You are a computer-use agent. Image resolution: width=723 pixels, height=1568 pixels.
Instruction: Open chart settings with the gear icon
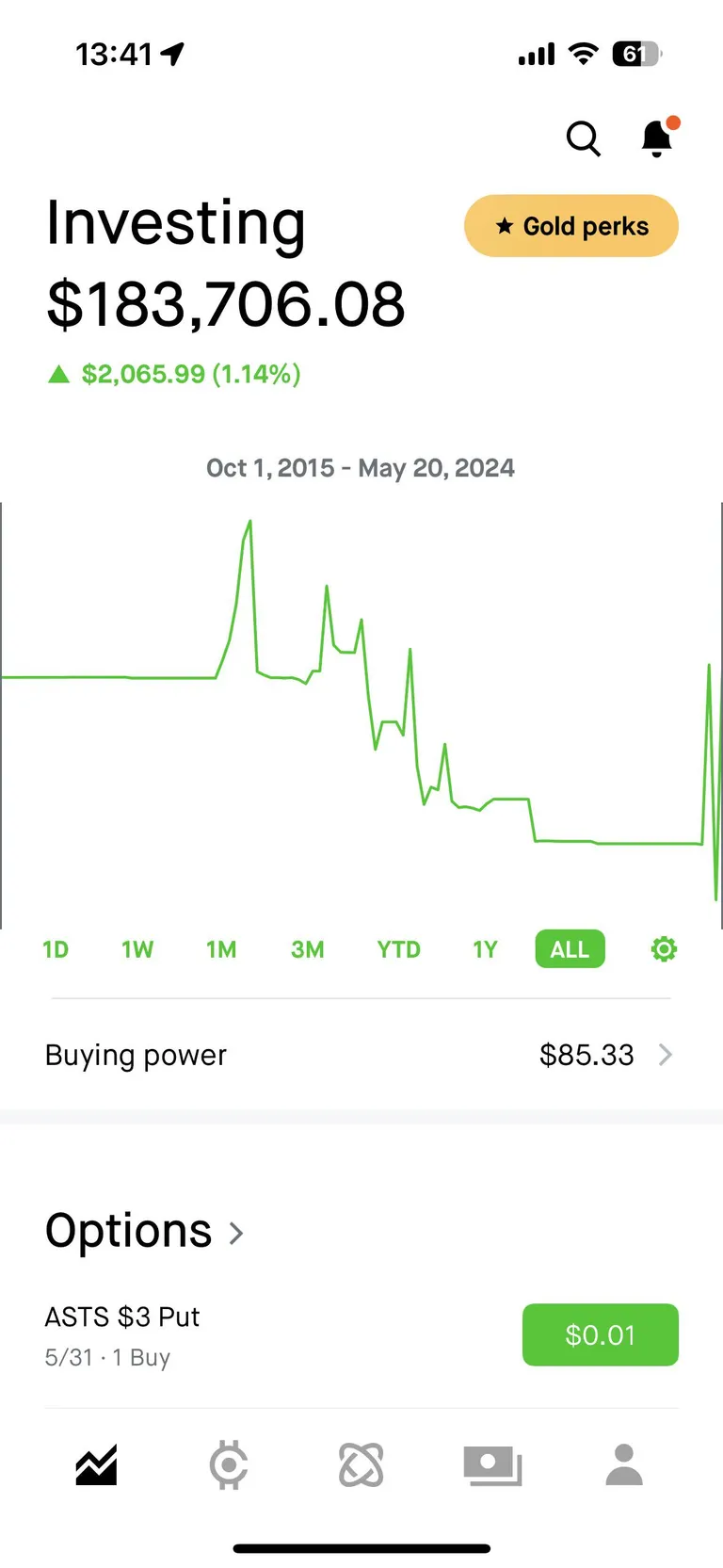(664, 949)
